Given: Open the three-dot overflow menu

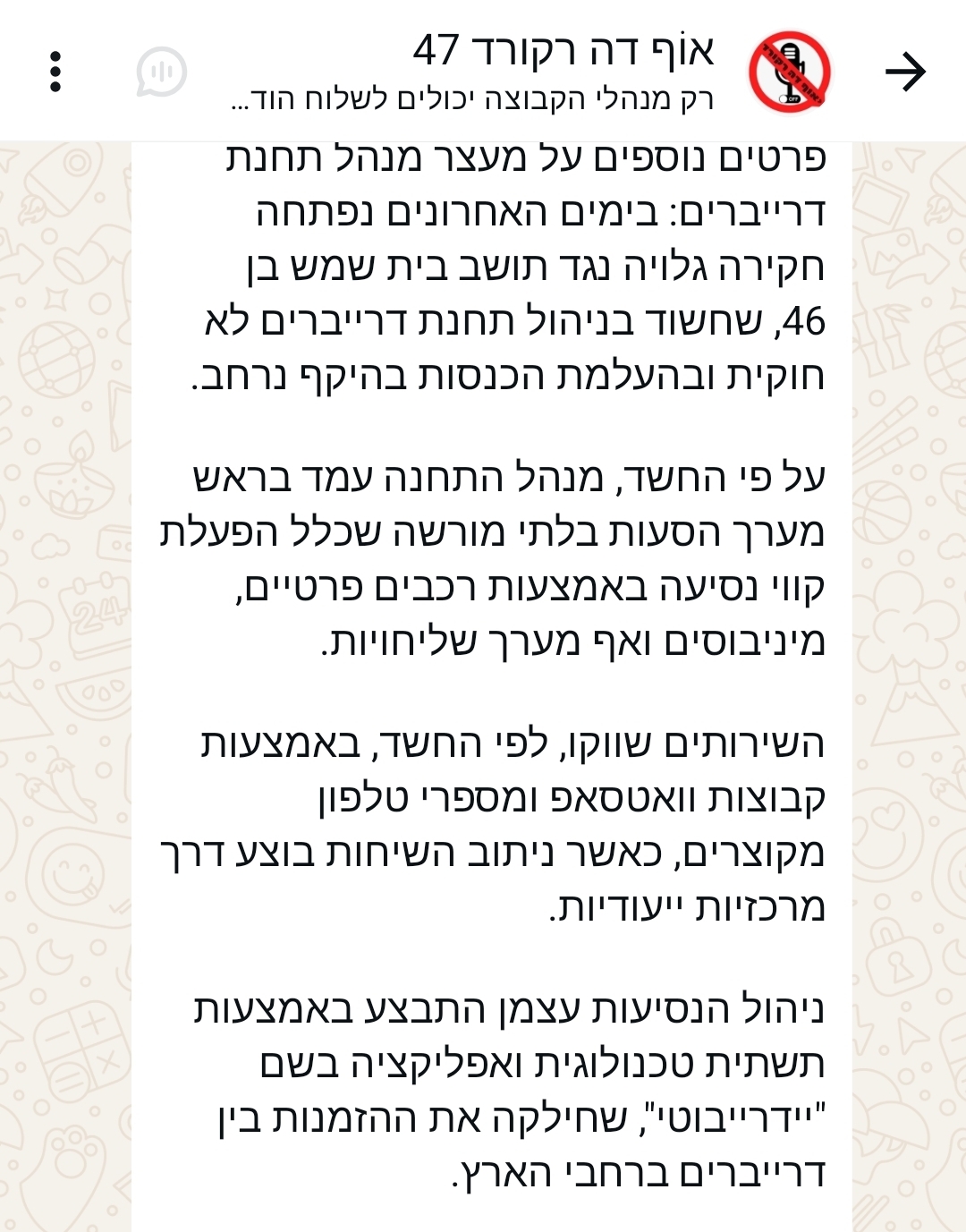Looking at the screenshot, I should 55,72.
